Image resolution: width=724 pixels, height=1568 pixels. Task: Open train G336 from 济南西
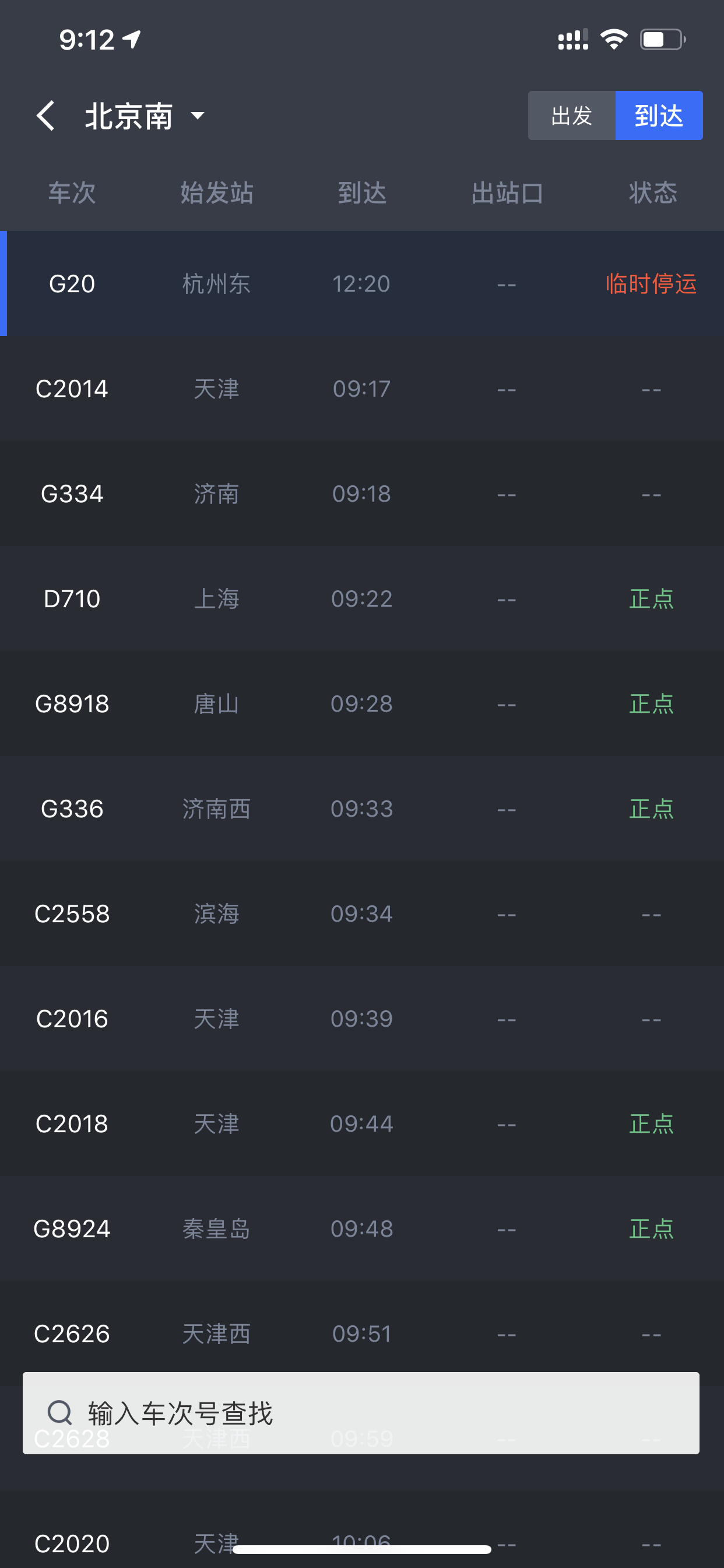point(362,808)
